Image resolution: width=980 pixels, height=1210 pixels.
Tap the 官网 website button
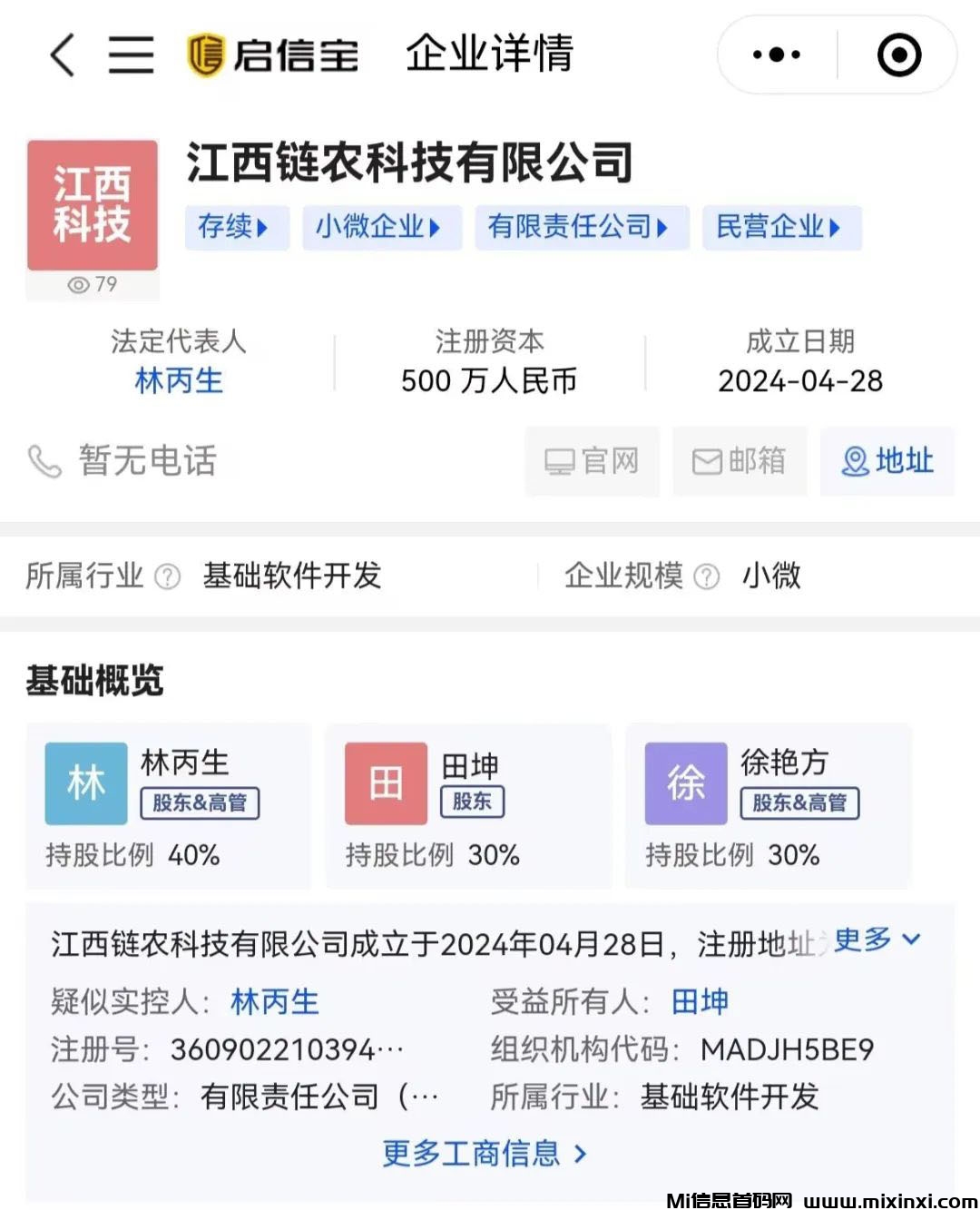click(x=592, y=461)
